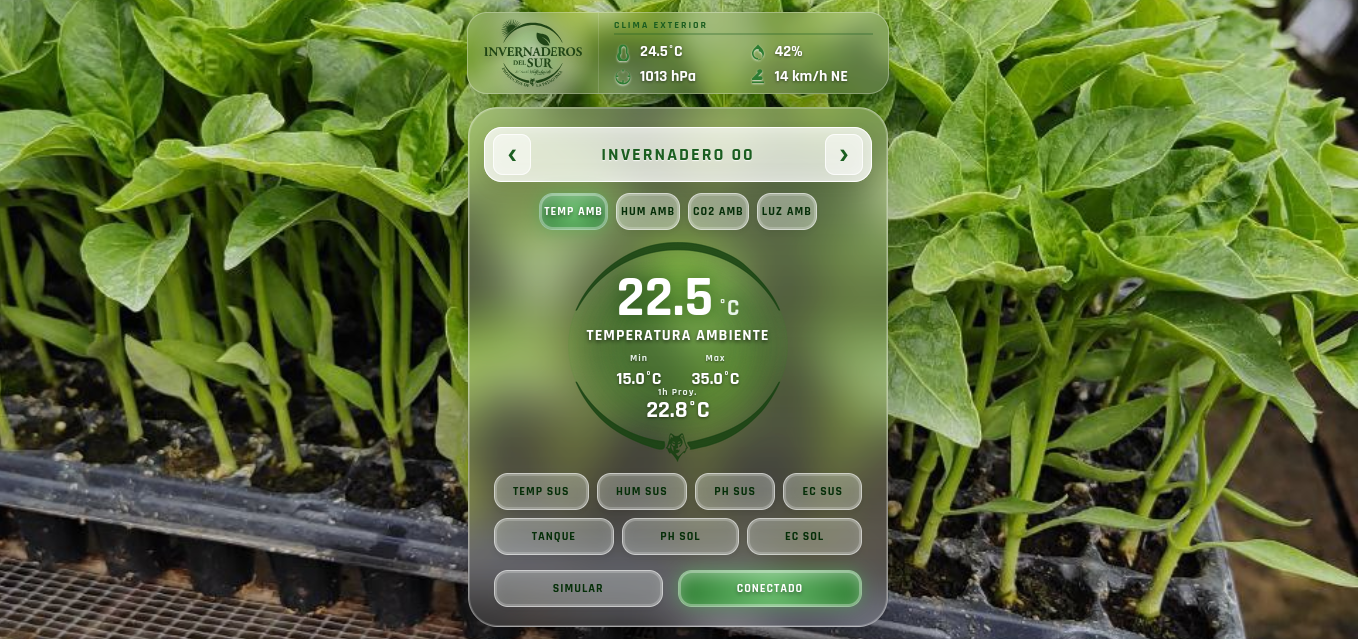This screenshot has width=1358, height=639.
Task: Show the EC SUS reading
Action: [821, 491]
